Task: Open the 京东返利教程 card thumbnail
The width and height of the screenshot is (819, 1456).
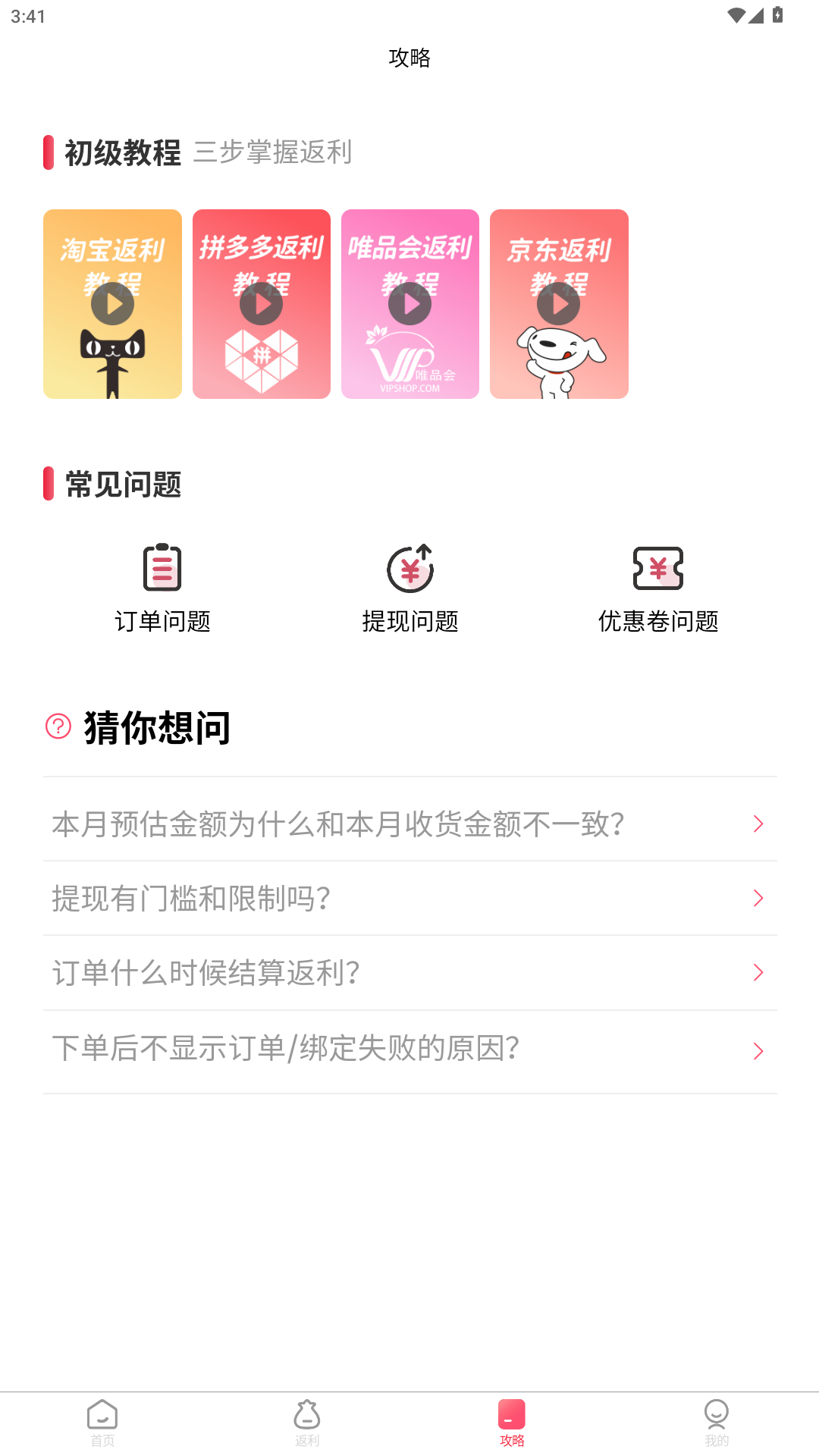Action: 559,303
